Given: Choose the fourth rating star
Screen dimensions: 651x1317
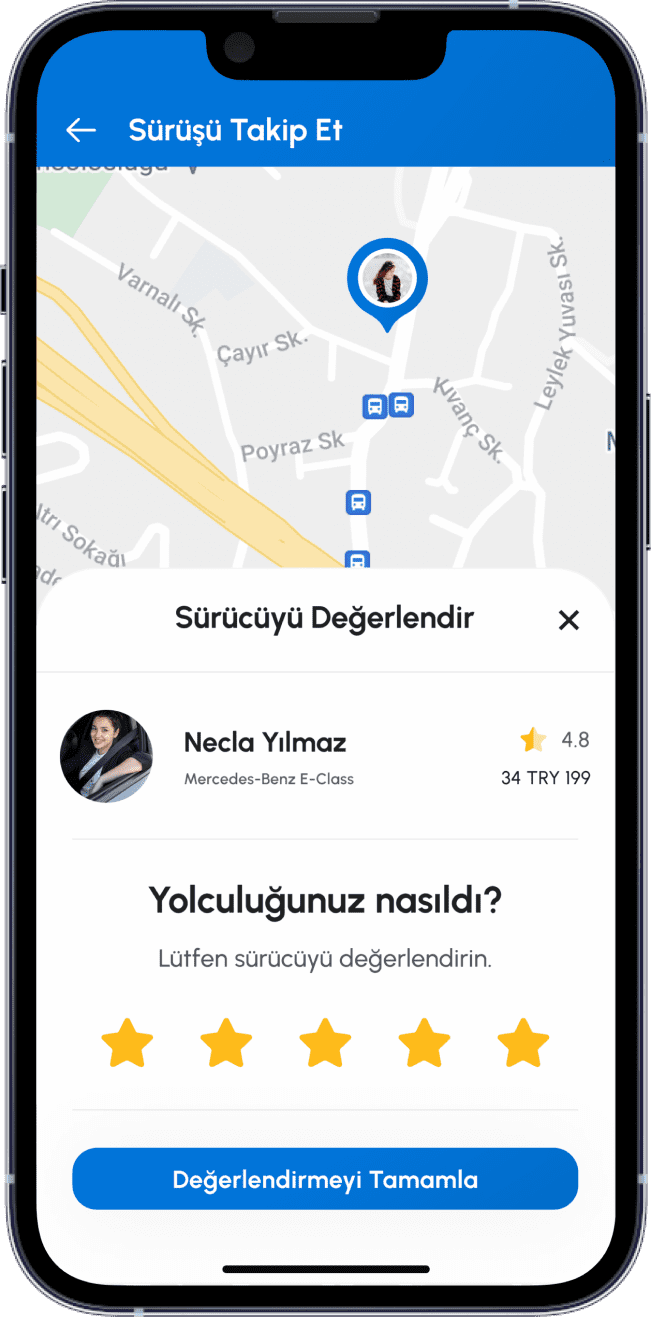Looking at the screenshot, I should pos(424,1043).
